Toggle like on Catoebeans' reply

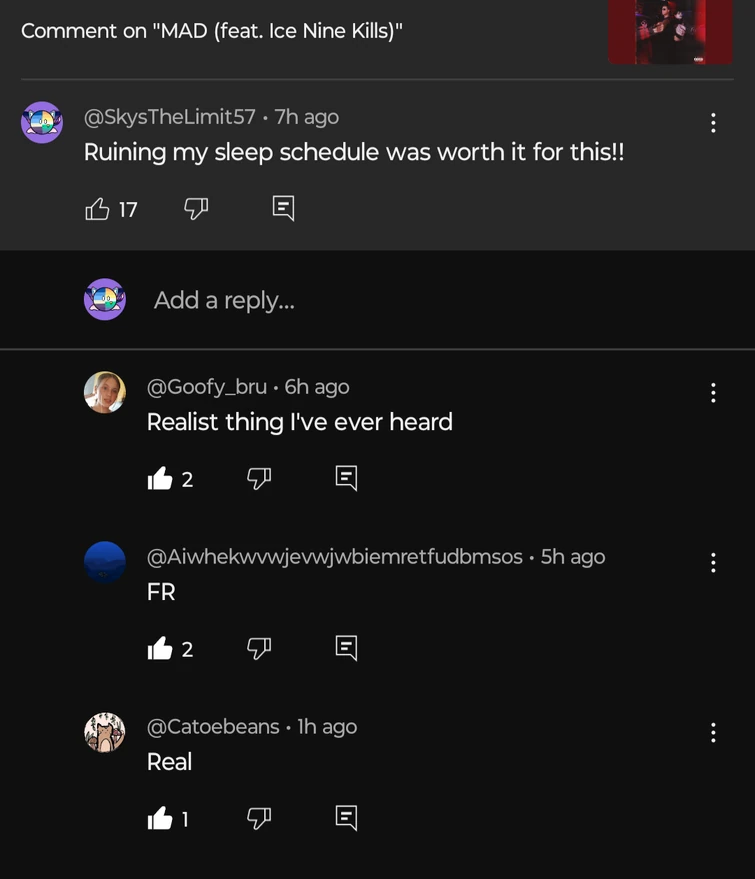click(x=160, y=819)
